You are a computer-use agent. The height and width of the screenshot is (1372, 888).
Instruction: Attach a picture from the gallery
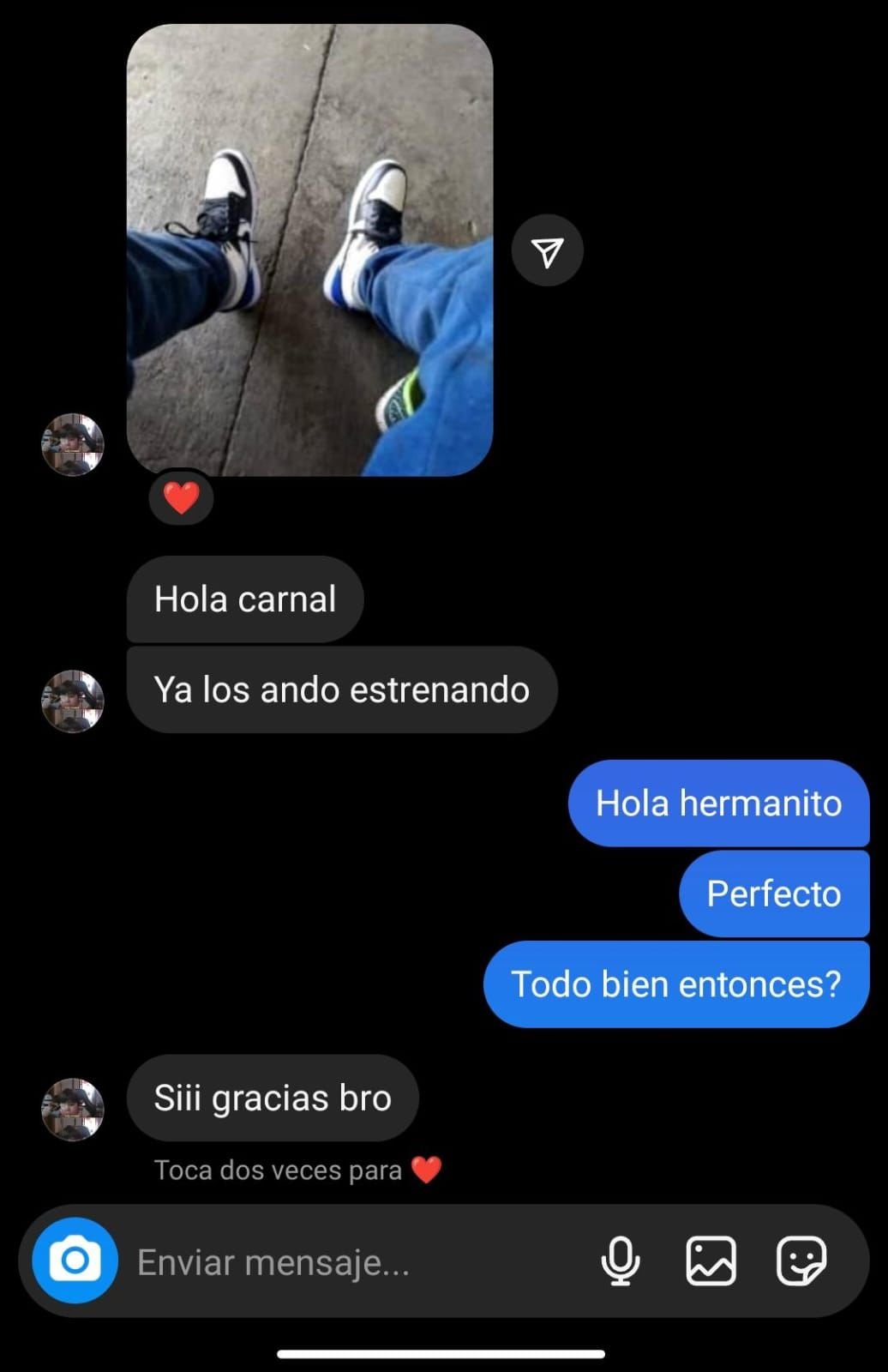[711, 1261]
